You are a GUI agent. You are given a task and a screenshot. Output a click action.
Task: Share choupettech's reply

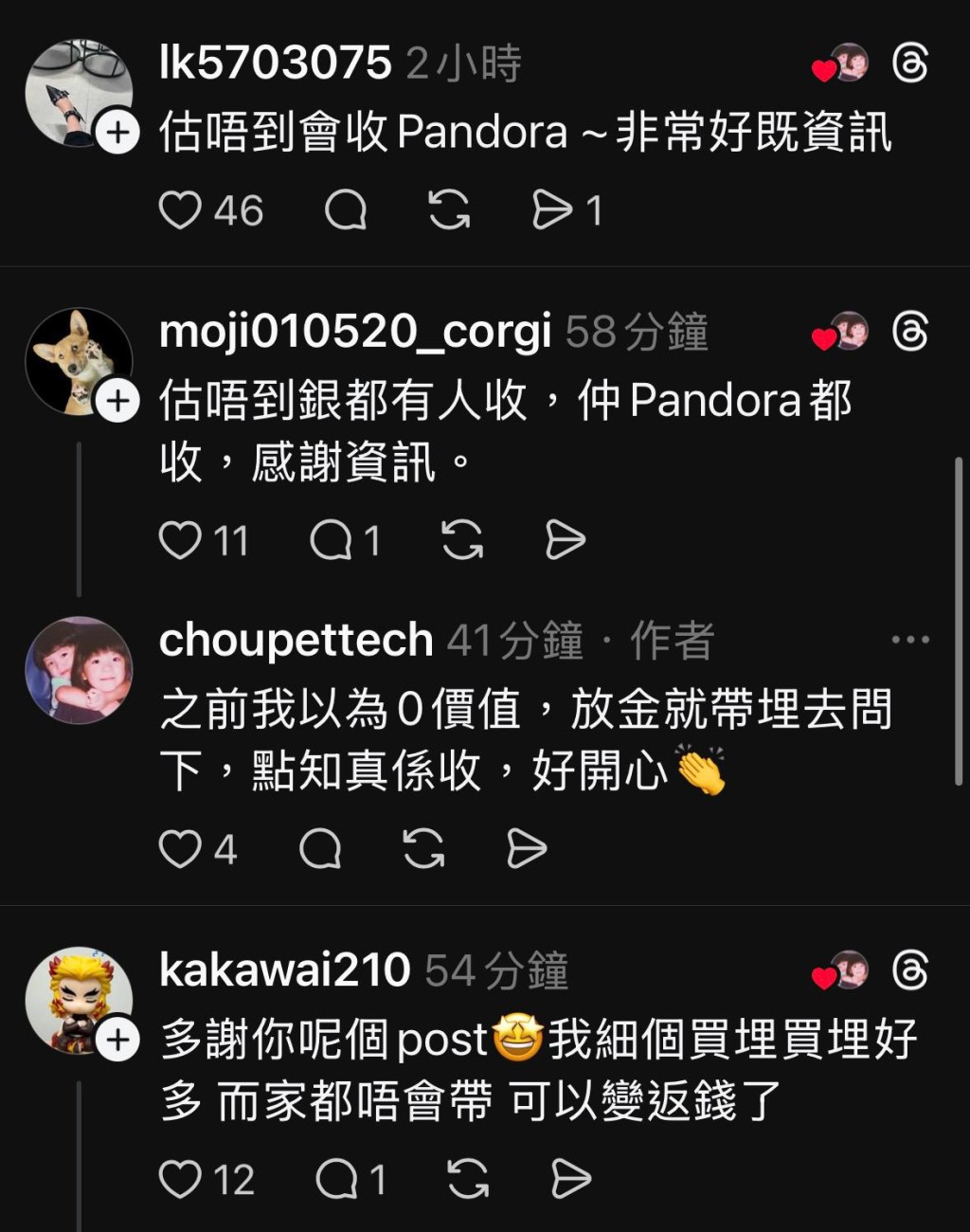(x=527, y=849)
